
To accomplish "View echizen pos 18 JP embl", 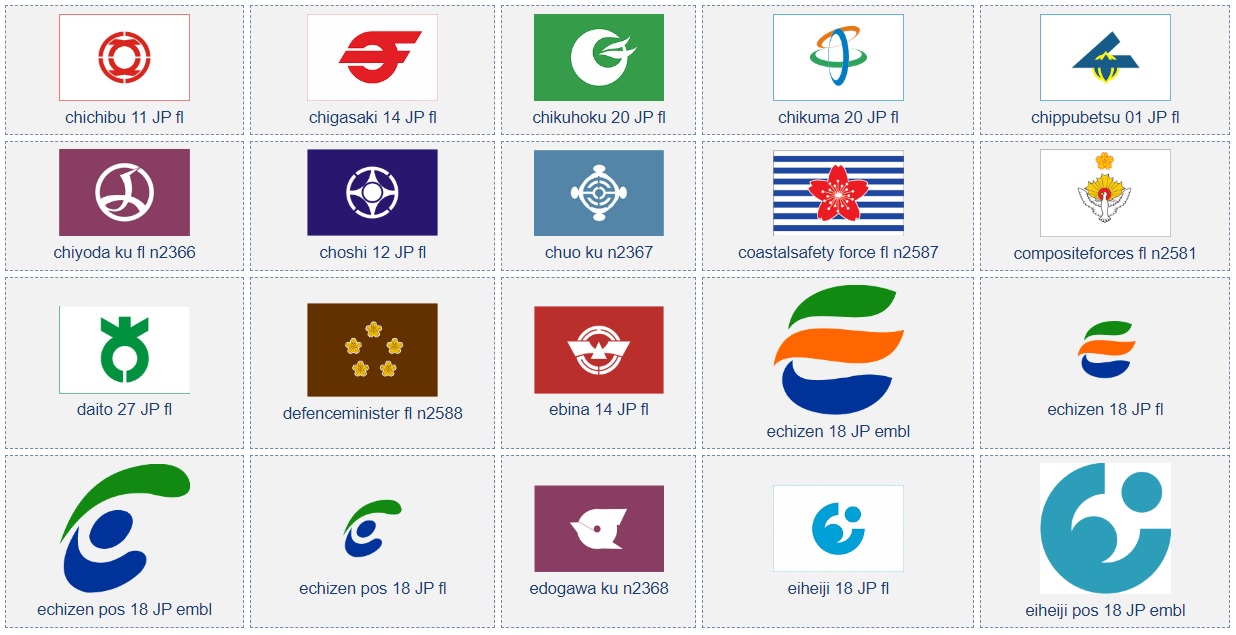I will (x=124, y=528).
